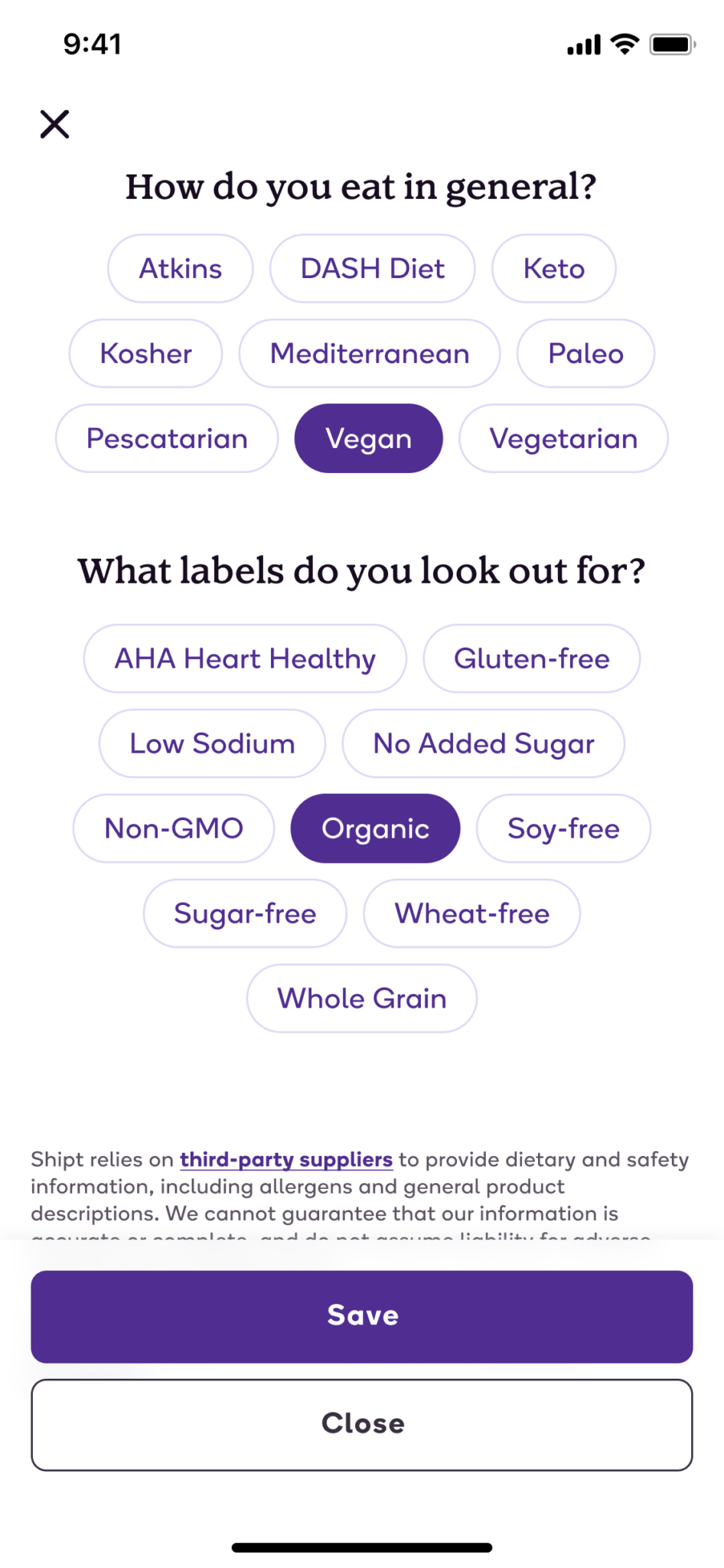Select the Whole Grain label
724x1568 pixels.
pyautogui.click(x=362, y=999)
